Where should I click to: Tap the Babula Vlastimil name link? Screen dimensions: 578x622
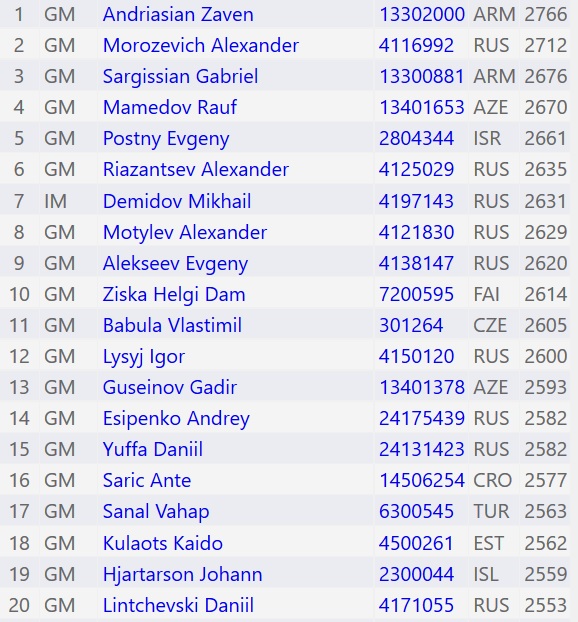click(172, 326)
